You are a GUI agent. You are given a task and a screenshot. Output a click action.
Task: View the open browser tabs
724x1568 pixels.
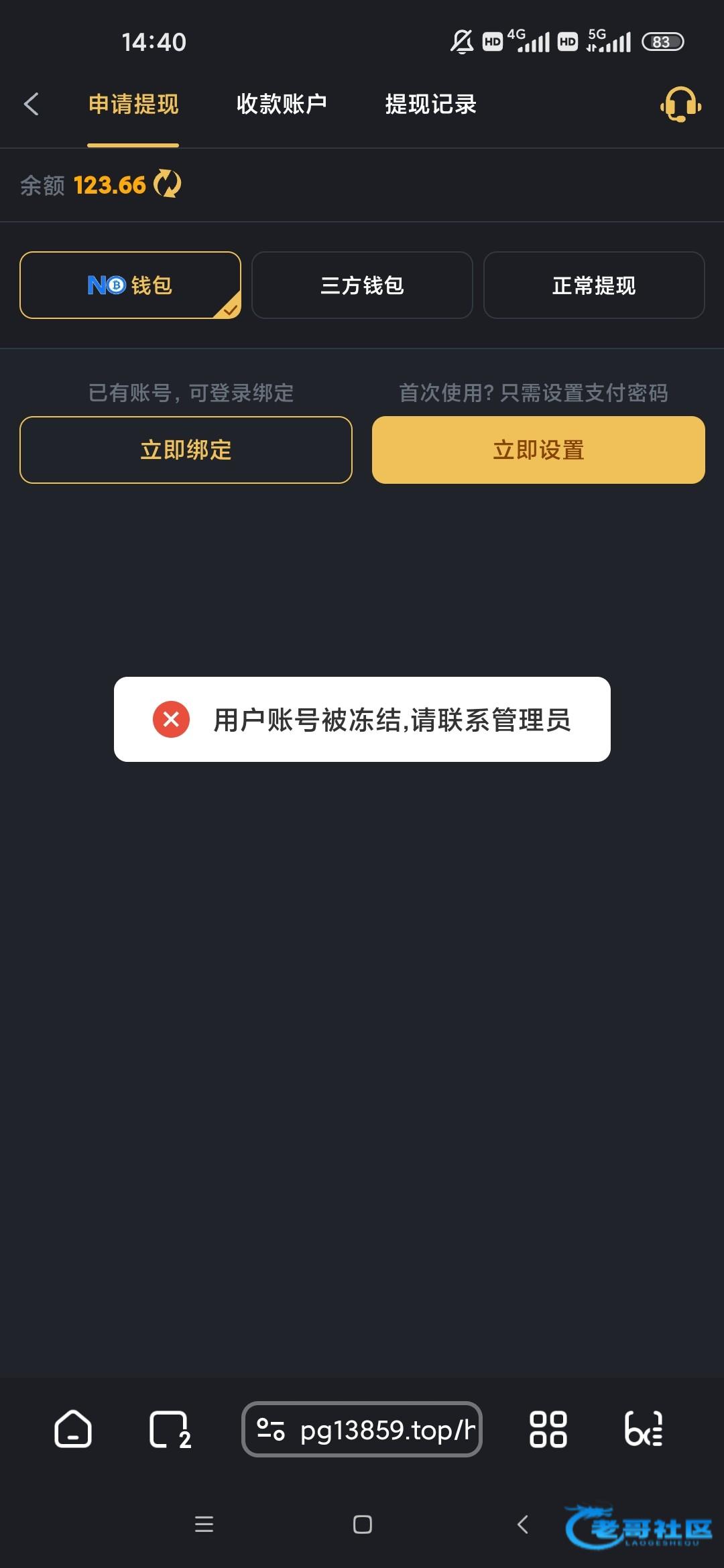click(170, 1429)
